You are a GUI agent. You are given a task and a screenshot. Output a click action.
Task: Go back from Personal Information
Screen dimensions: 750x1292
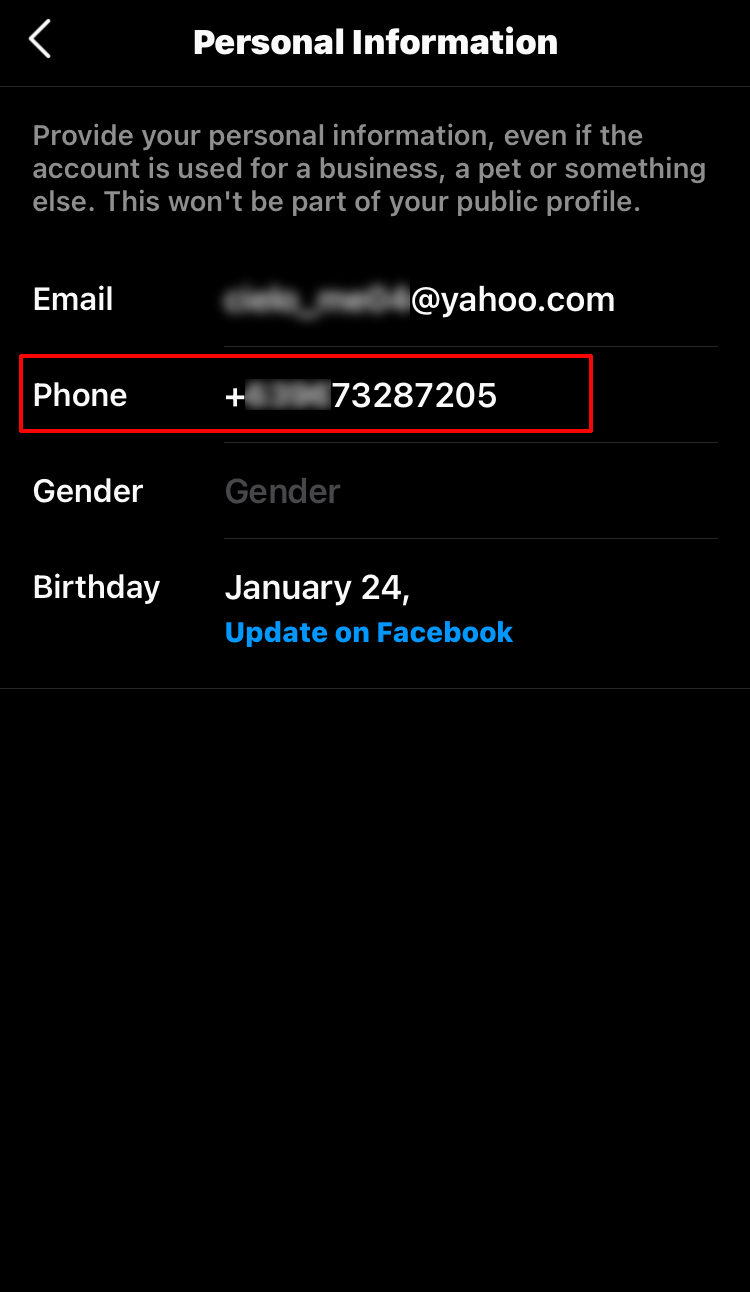(x=40, y=41)
